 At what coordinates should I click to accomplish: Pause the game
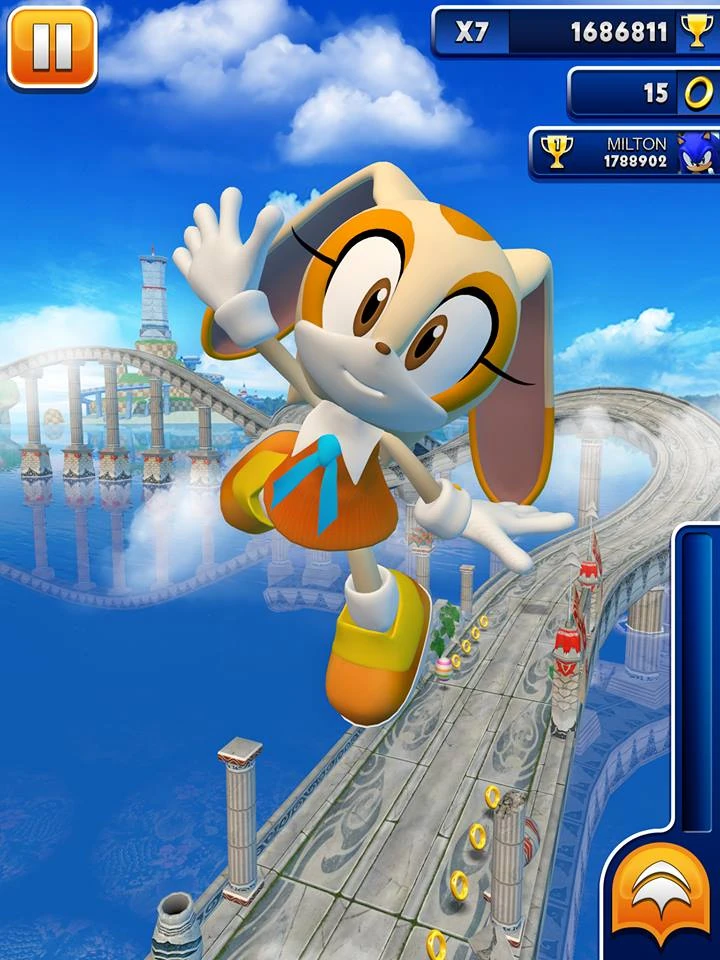click(x=51, y=46)
